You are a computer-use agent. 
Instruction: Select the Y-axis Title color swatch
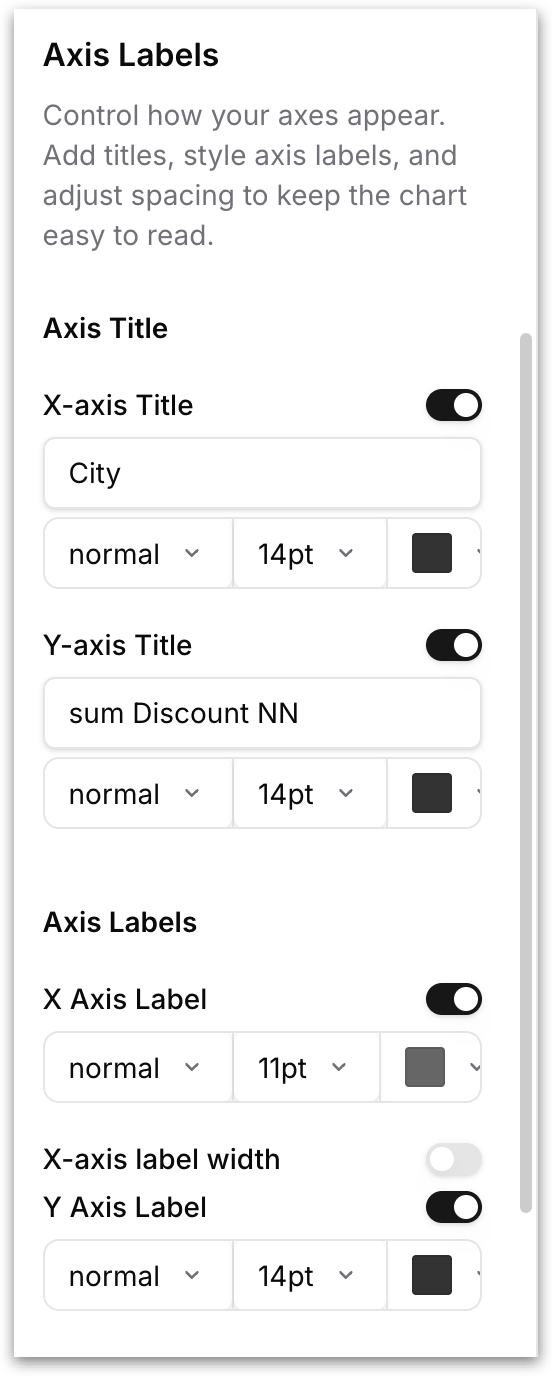tap(432, 793)
